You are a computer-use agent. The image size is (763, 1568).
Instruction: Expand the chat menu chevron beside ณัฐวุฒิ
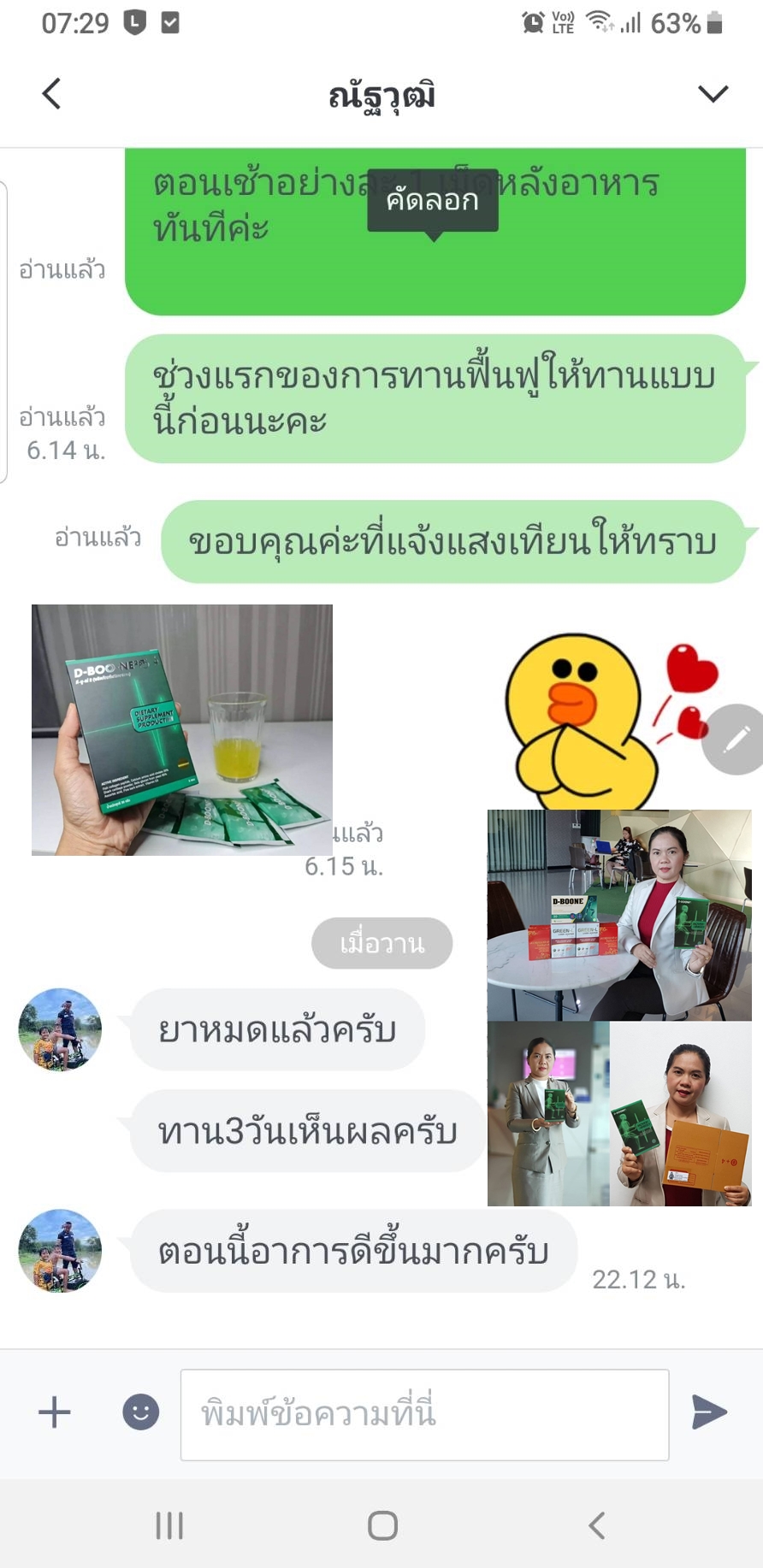point(713,93)
